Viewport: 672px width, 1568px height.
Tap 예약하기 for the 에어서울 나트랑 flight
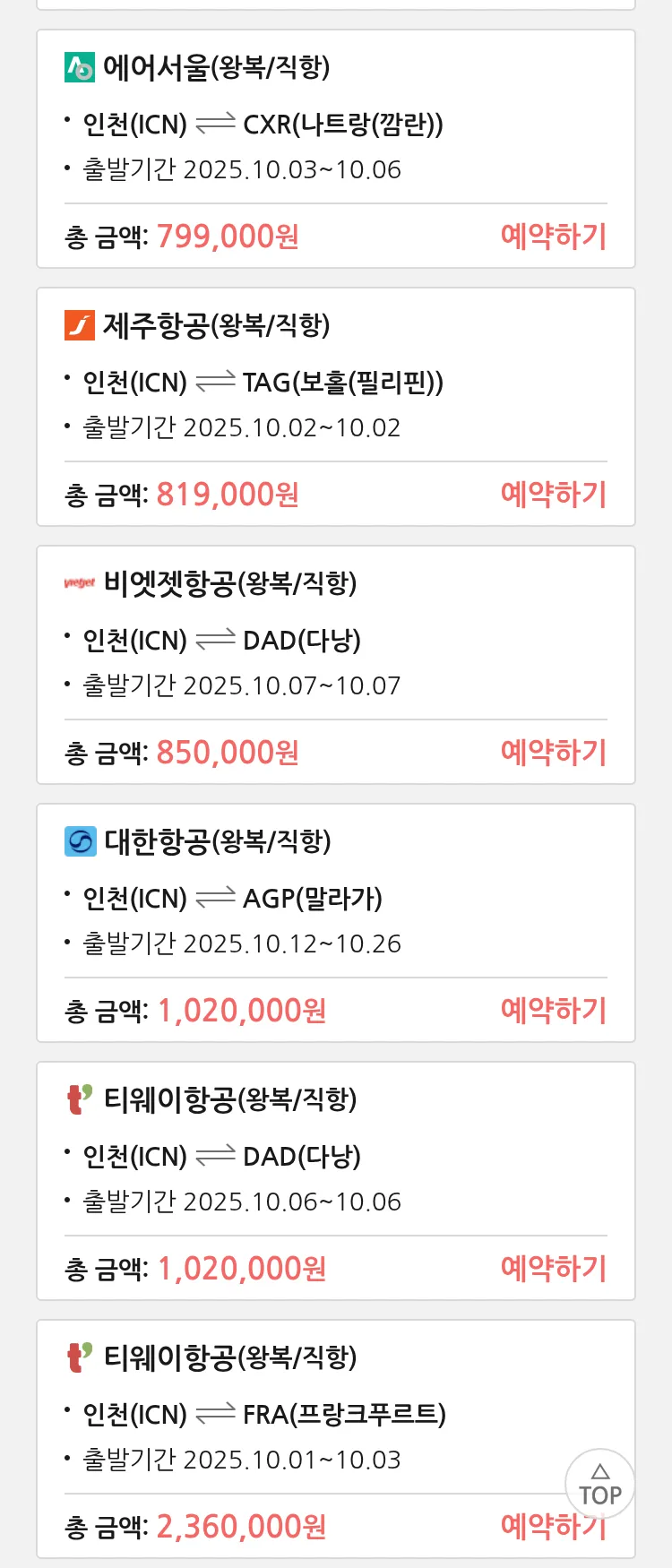pyautogui.click(x=553, y=237)
